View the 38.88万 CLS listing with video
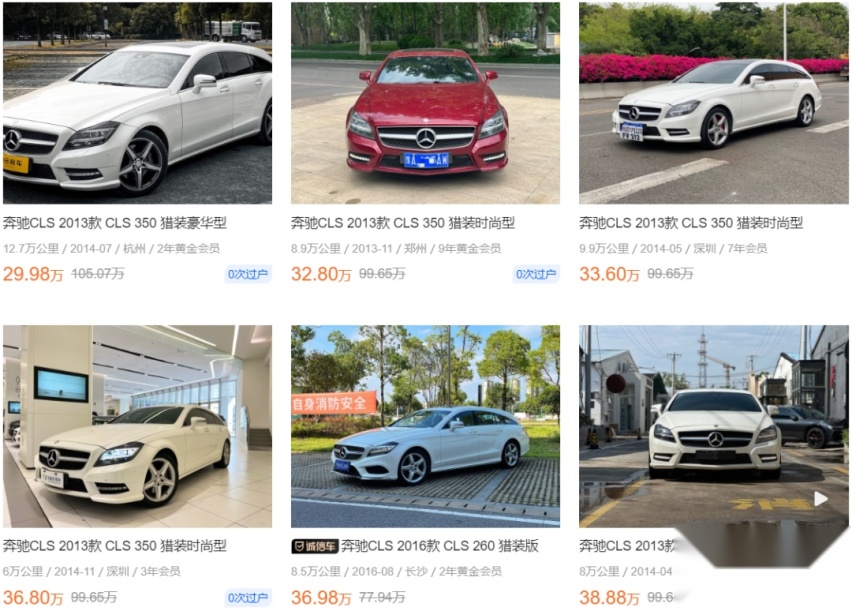Image resolution: width=852 pixels, height=611 pixels. pyautogui.click(x=713, y=426)
